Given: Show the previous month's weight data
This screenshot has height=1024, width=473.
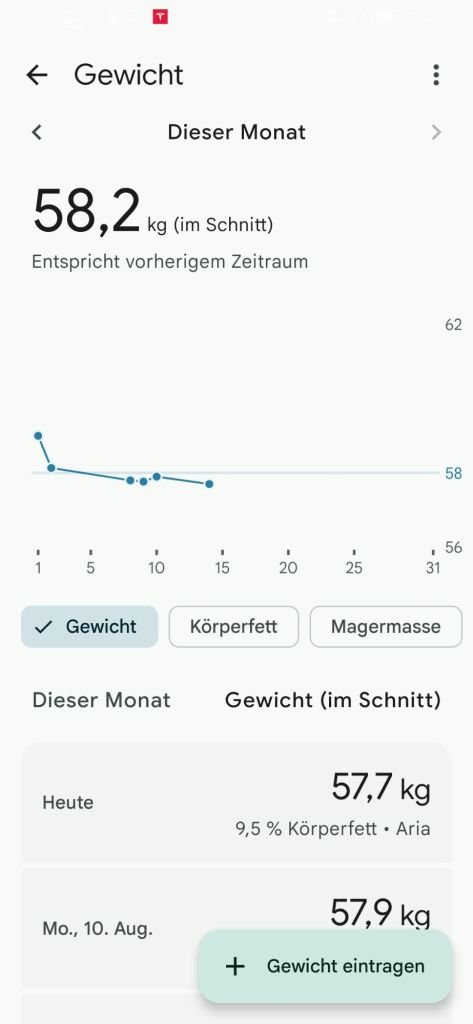Looking at the screenshot, I should point(37,133).
